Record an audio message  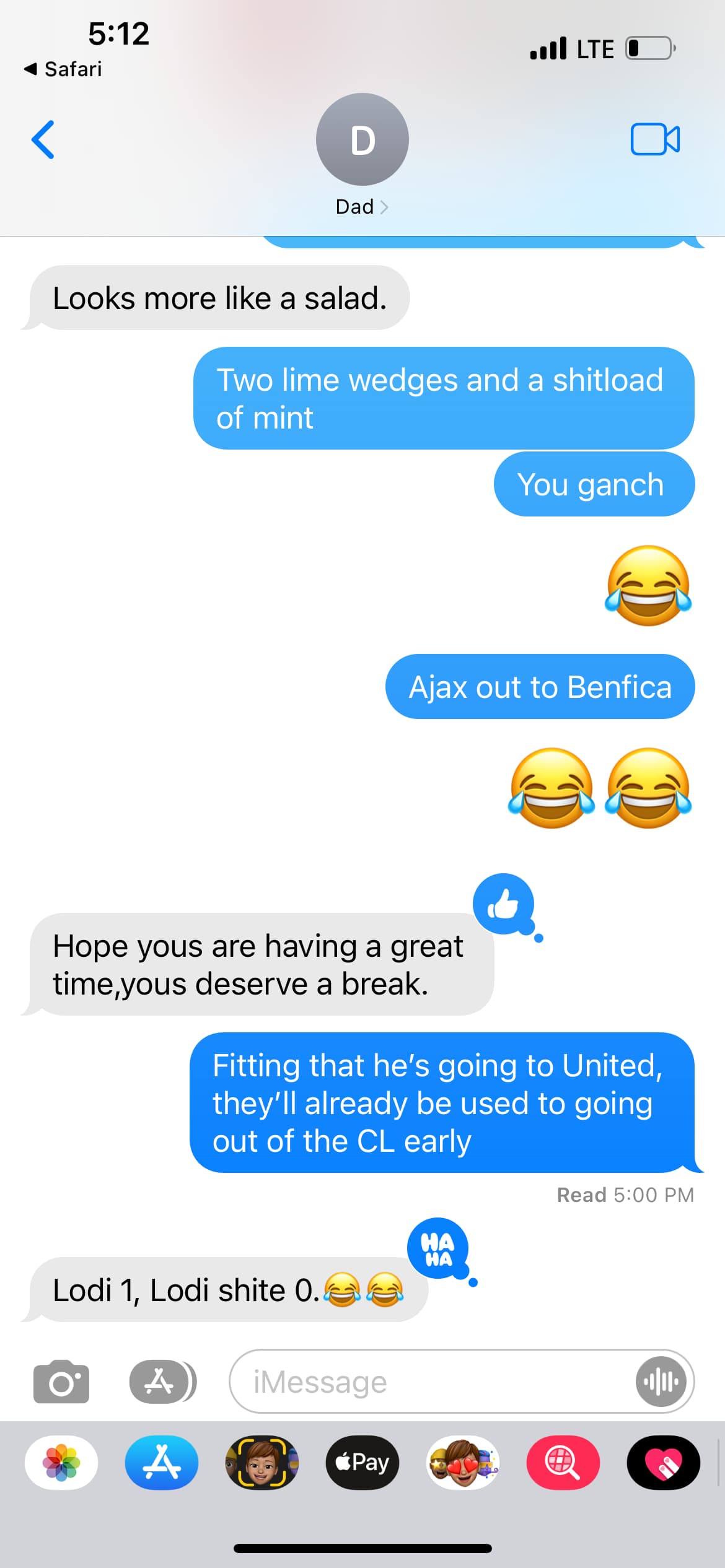click(661, 1382)
